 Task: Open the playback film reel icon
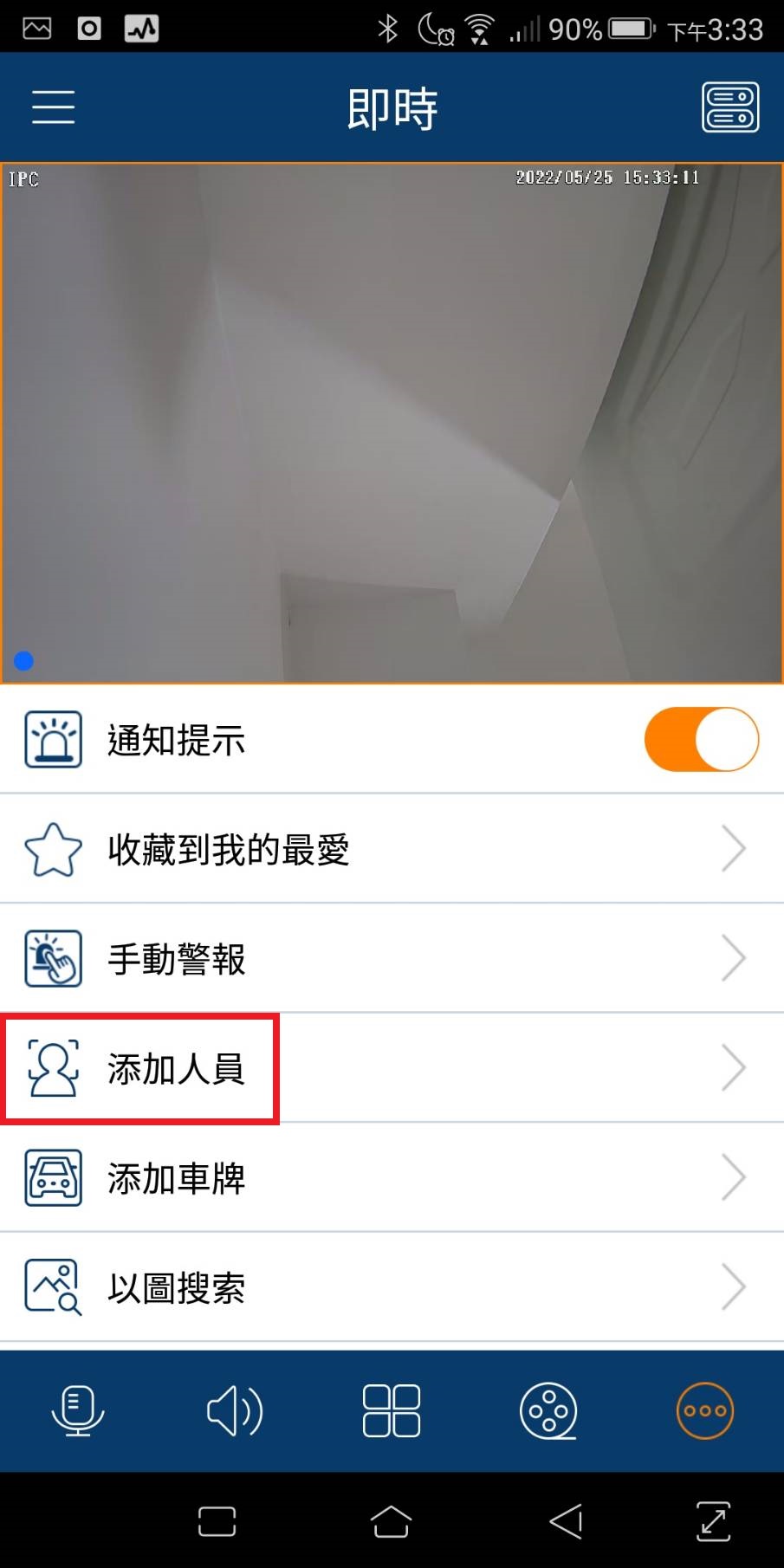coord(548,1410)
